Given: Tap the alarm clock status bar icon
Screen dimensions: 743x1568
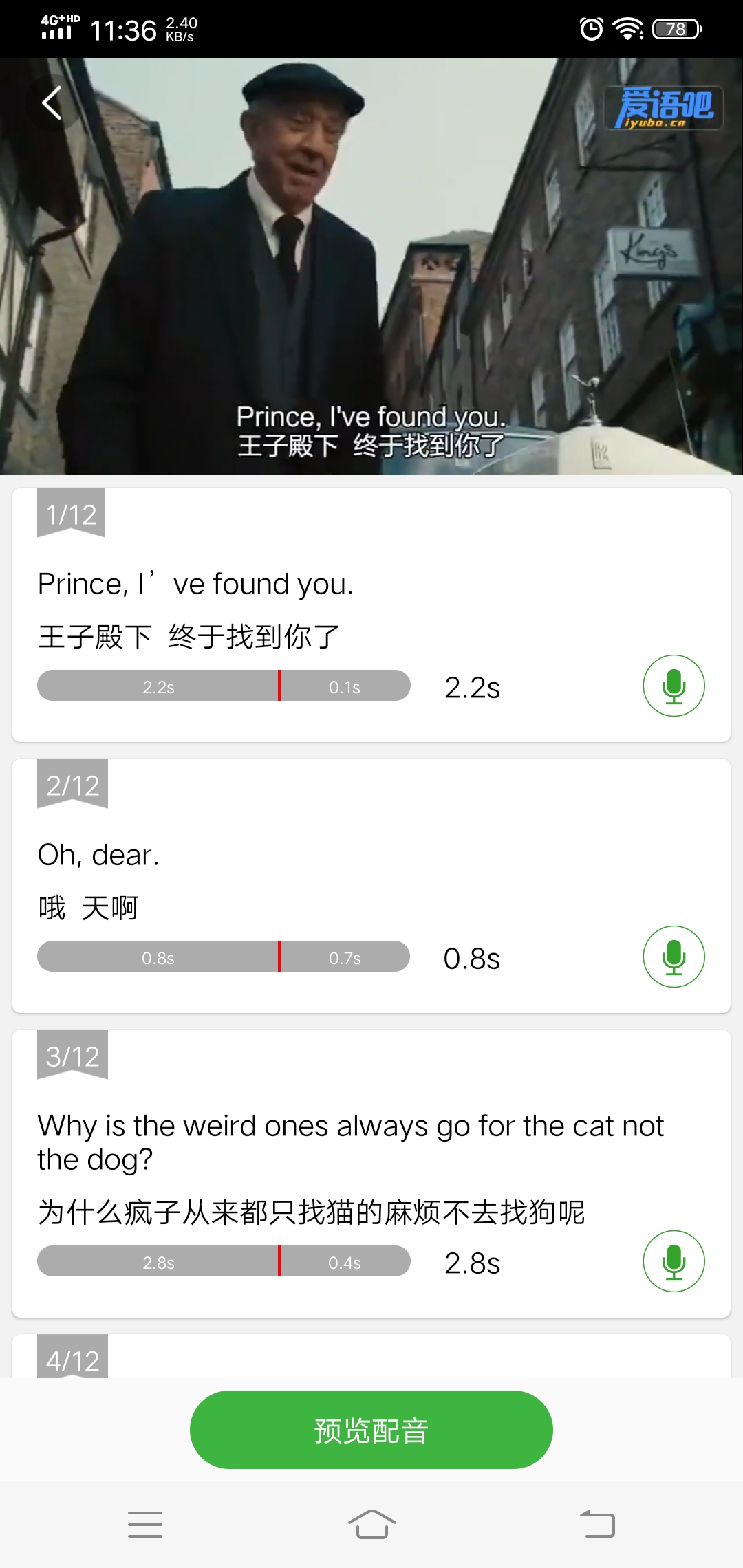Looking at the screenshot, I should click(589, 28).
